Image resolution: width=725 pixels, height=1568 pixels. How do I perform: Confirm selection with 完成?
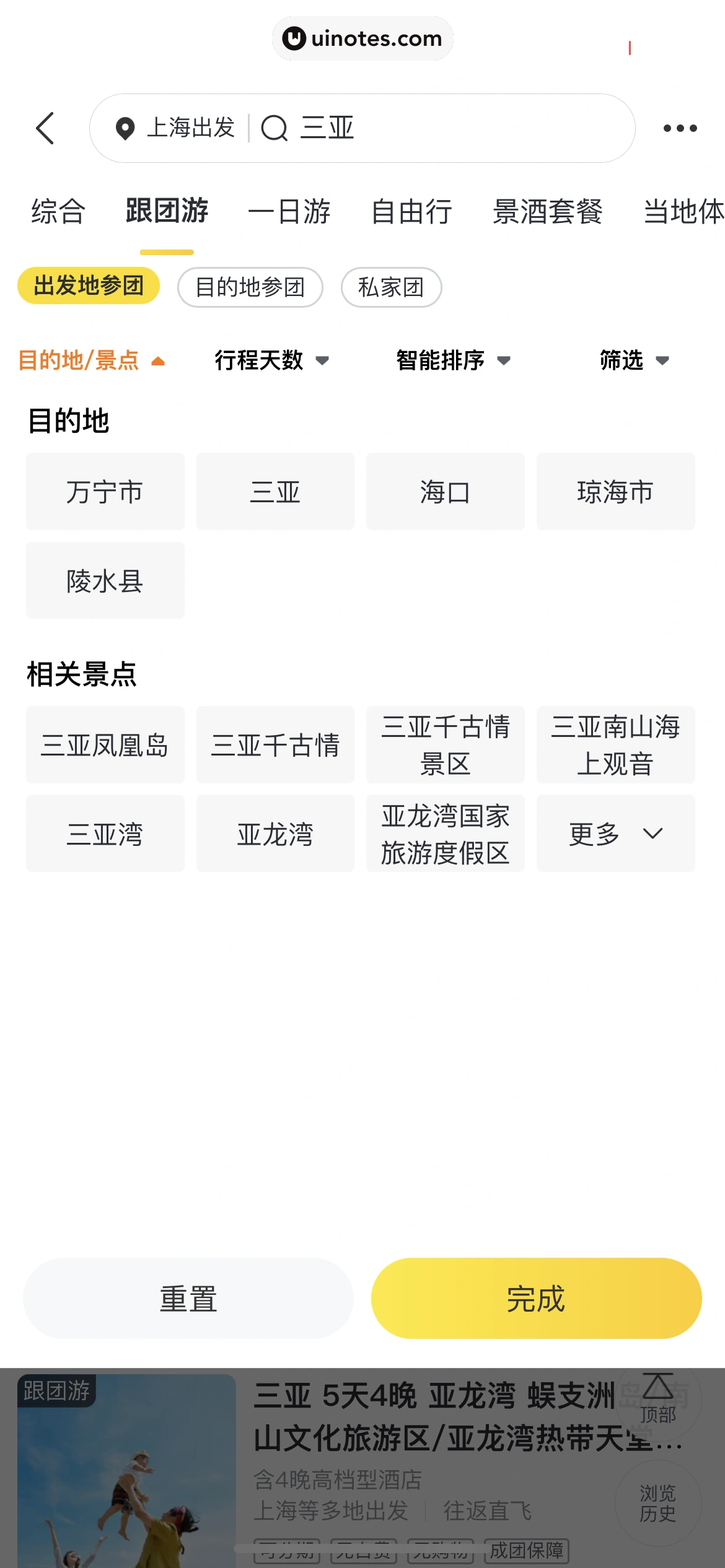(x=536, y=1298)
